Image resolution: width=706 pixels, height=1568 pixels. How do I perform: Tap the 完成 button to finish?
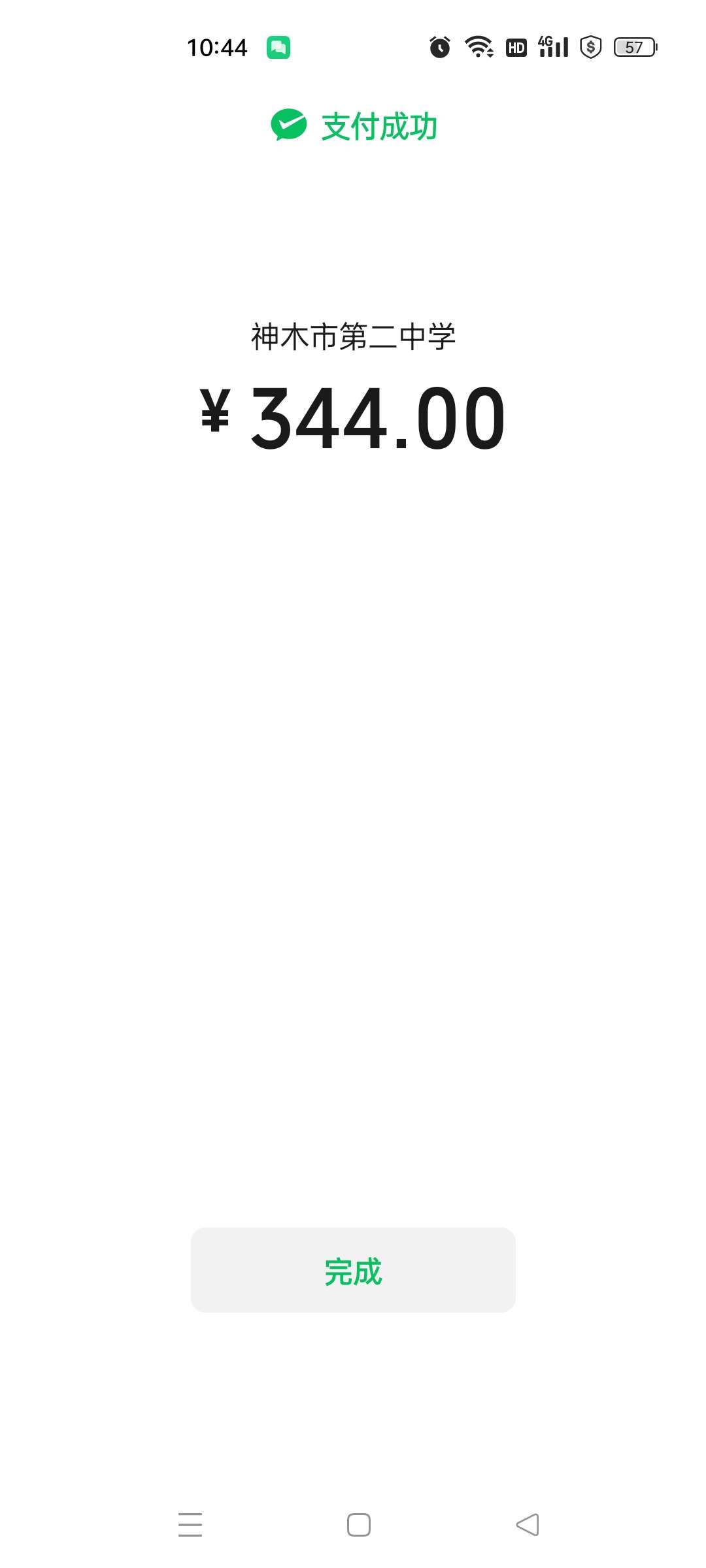pos(353,1270)
